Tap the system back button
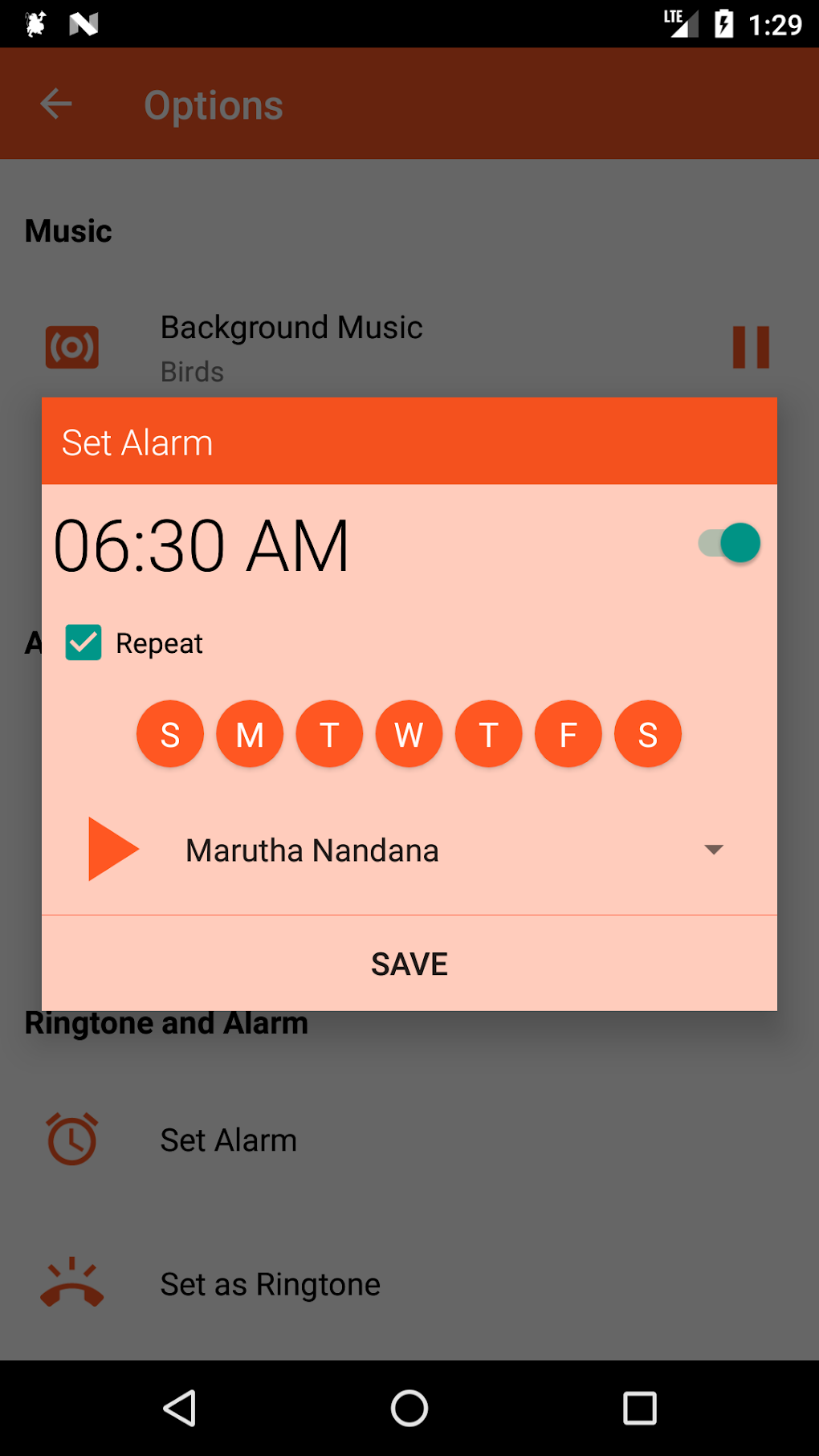This screenshot has height=1456, width=819. [180, 1408]
